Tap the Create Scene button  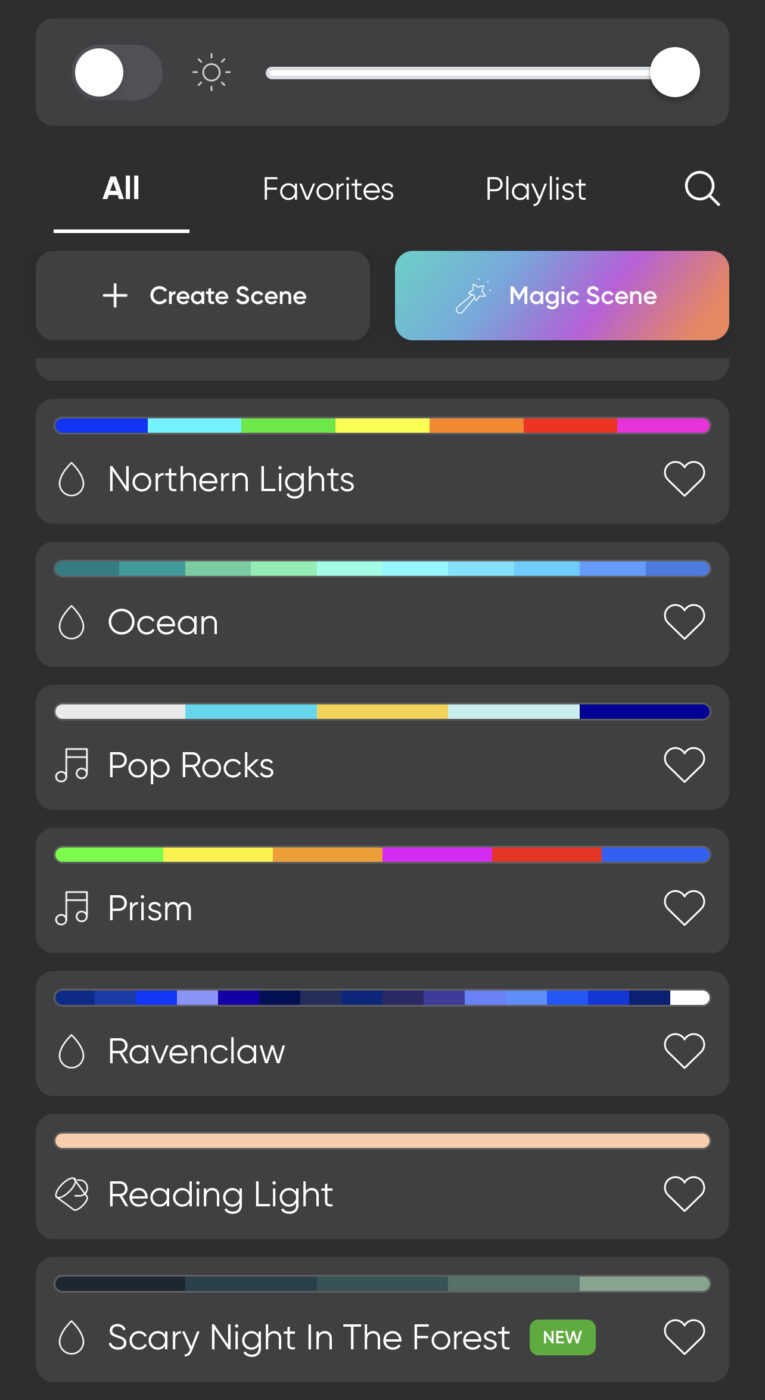(203, 295)
